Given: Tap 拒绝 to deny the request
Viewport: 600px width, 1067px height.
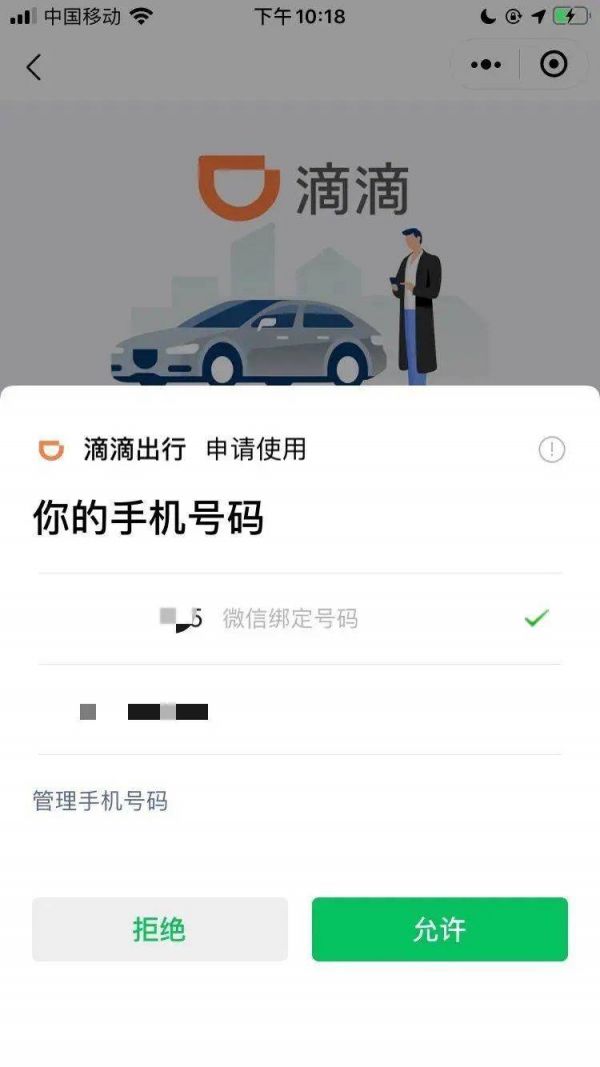Looking at the screenshot, I should click(160, 929).
